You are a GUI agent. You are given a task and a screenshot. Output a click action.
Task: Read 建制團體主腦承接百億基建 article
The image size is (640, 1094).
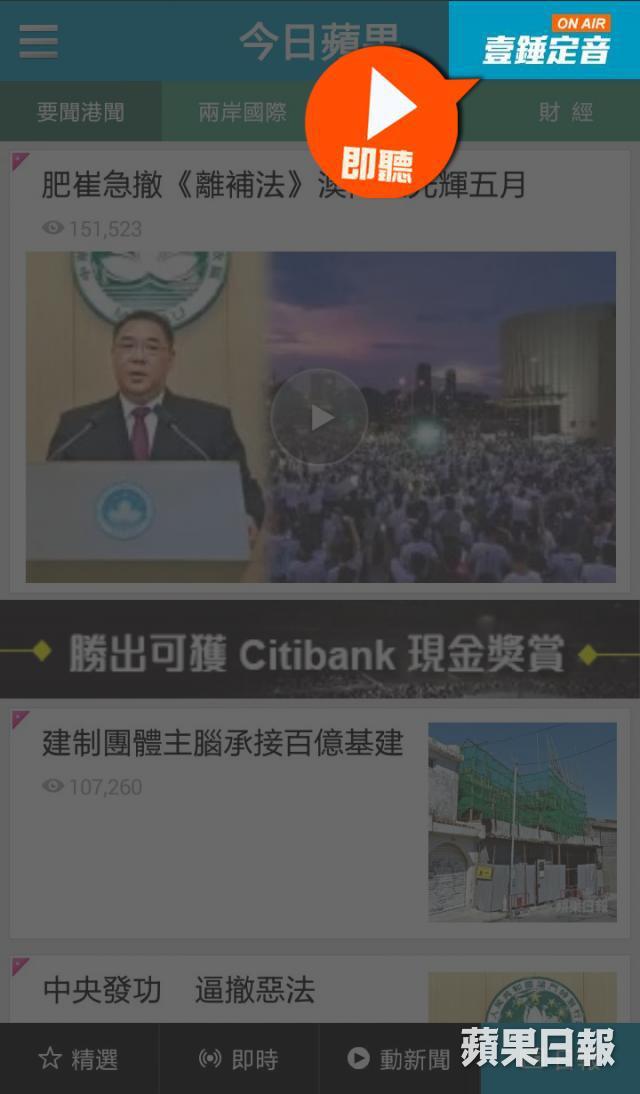point(222,744)
